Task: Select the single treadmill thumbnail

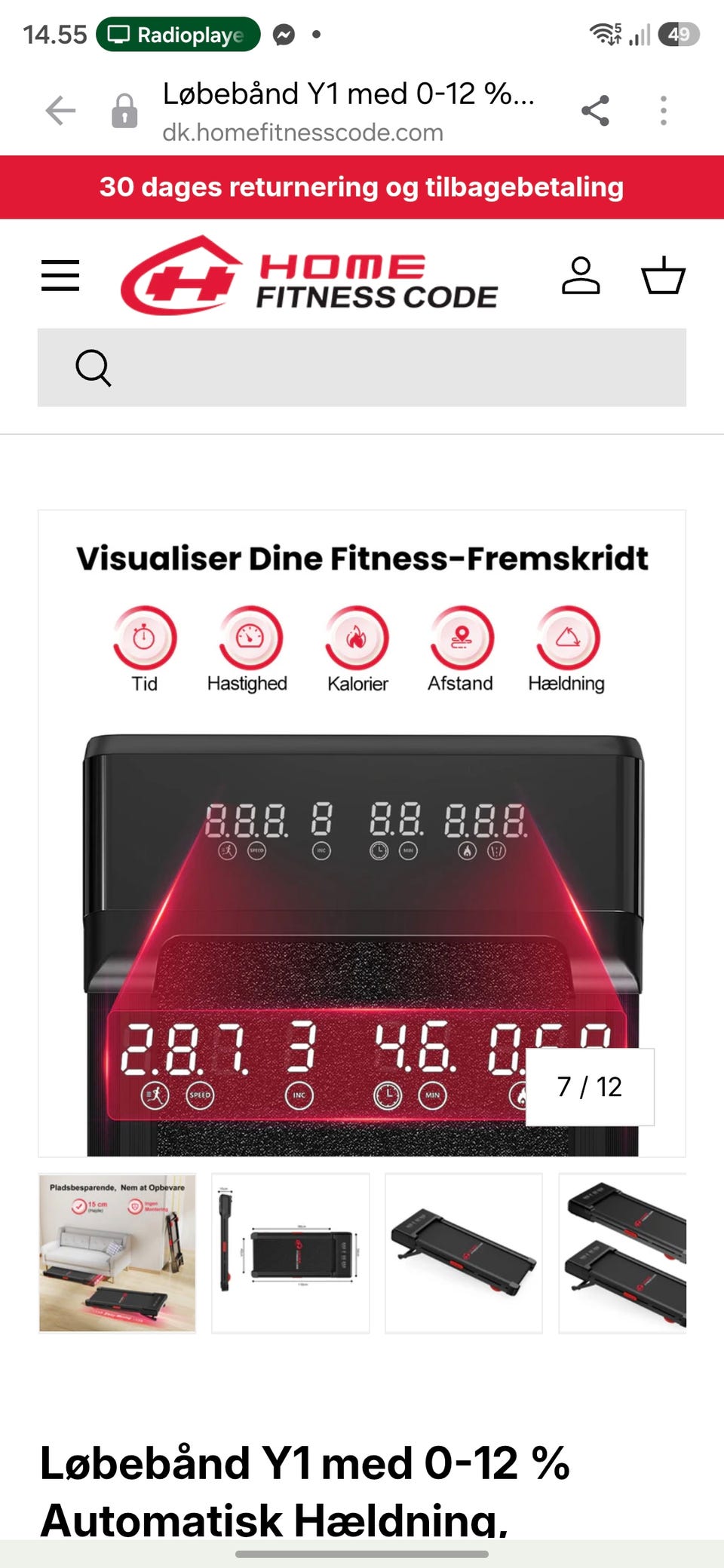Action: click(464, 1253)
